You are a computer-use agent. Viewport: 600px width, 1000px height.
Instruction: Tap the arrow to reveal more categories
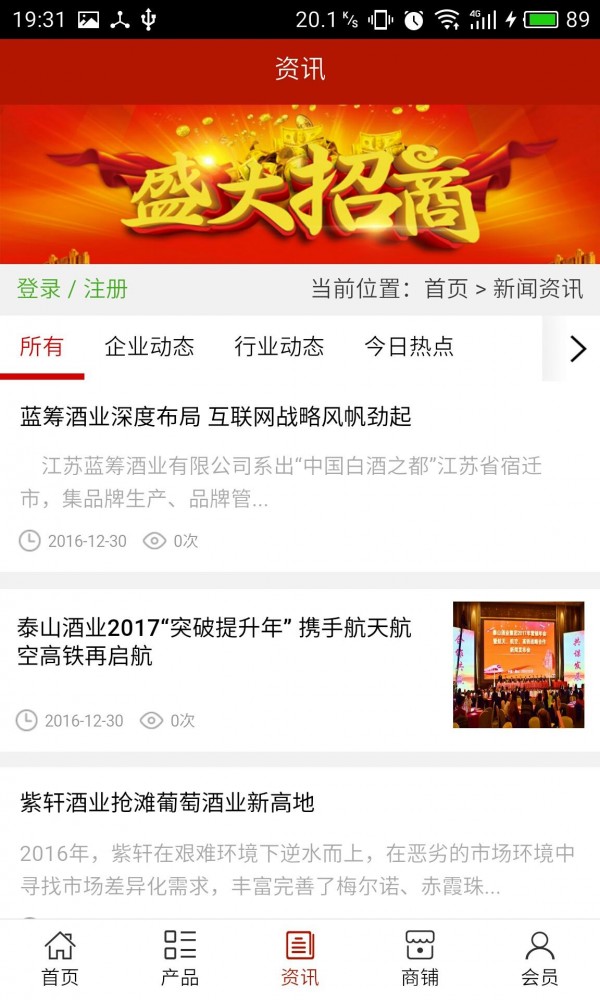tap(577, 348)
